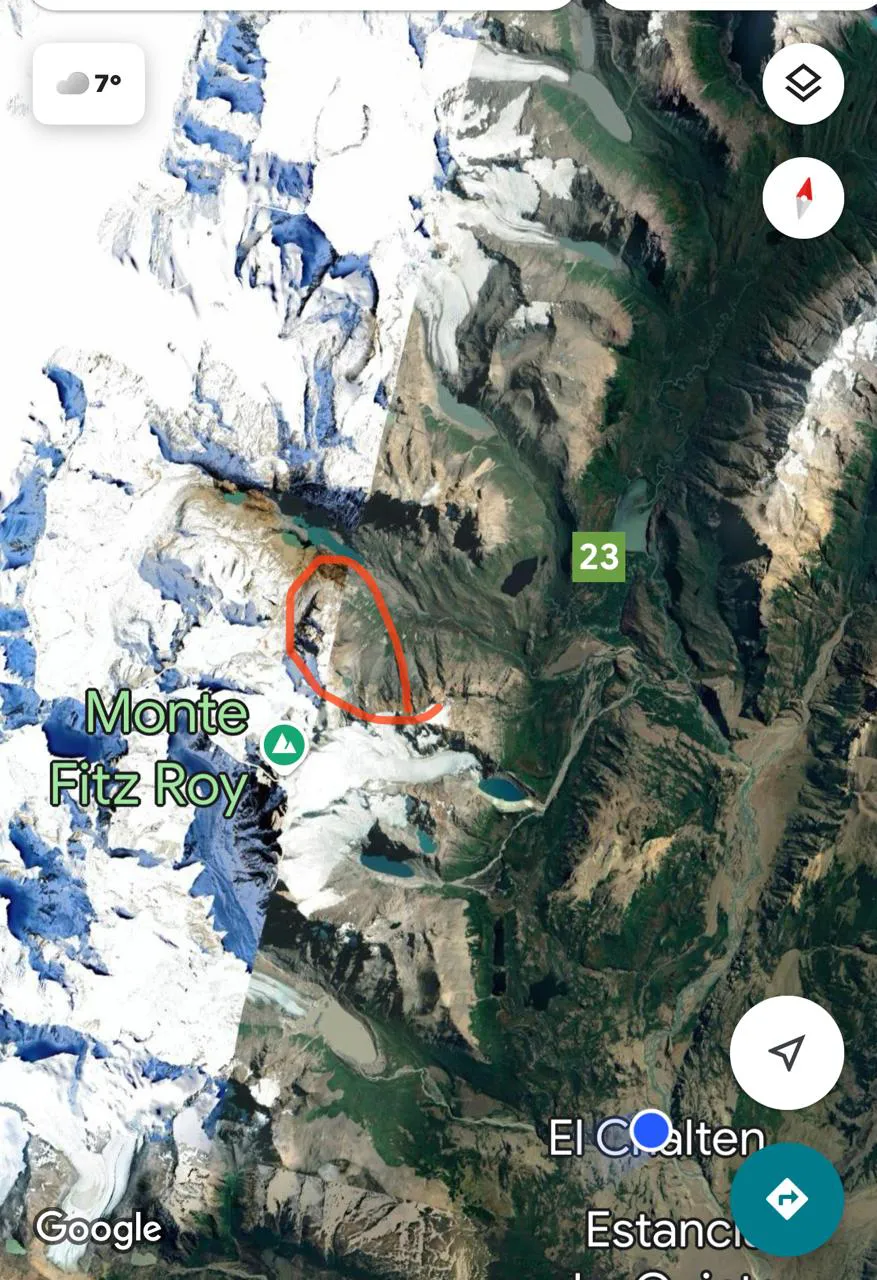Tap the route 23 road marker
Viewport: 877px width, 1280px height.
[598, 557]
